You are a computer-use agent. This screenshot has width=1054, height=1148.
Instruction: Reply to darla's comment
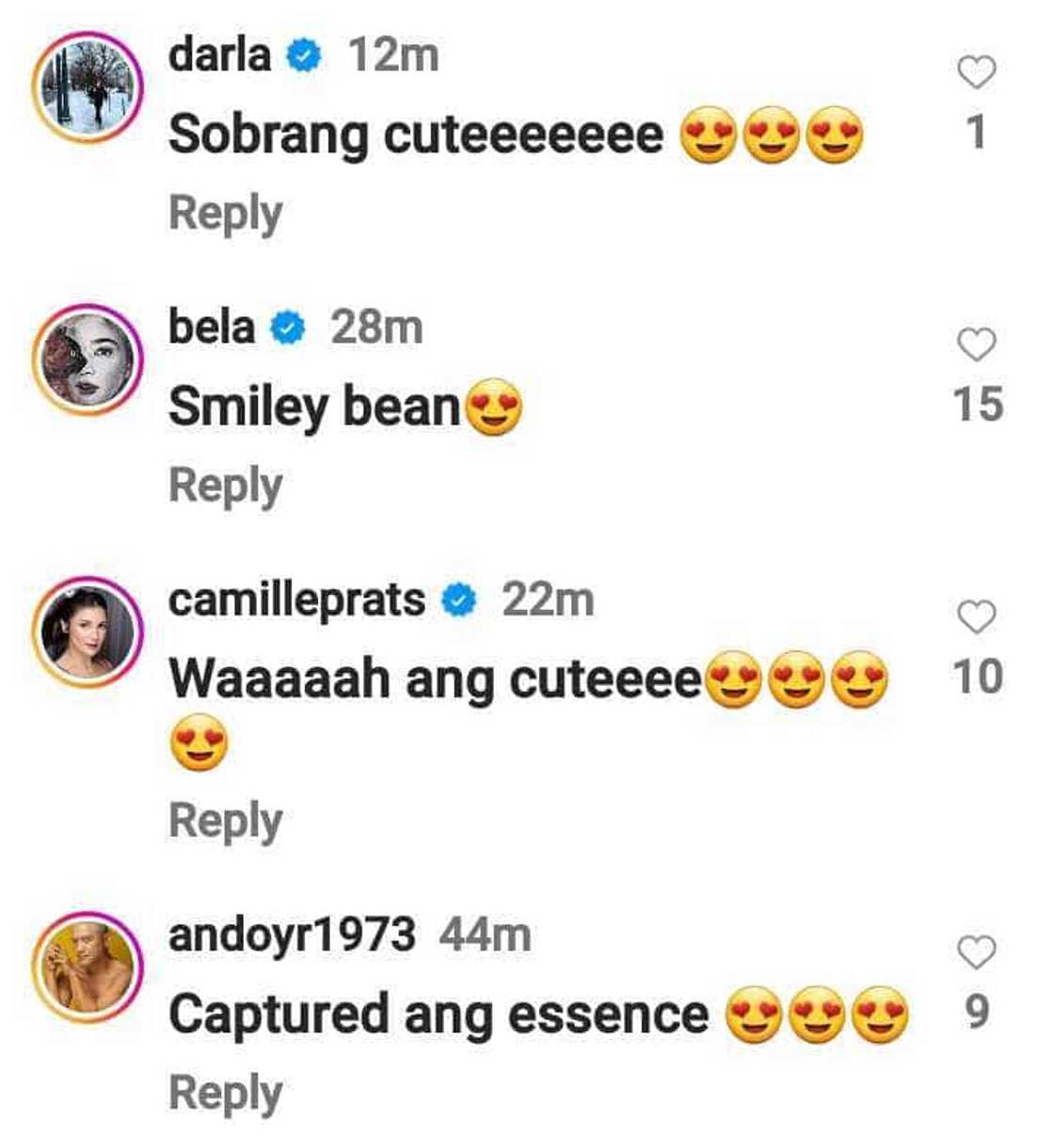pyautogui.click(x=225, y=214)
